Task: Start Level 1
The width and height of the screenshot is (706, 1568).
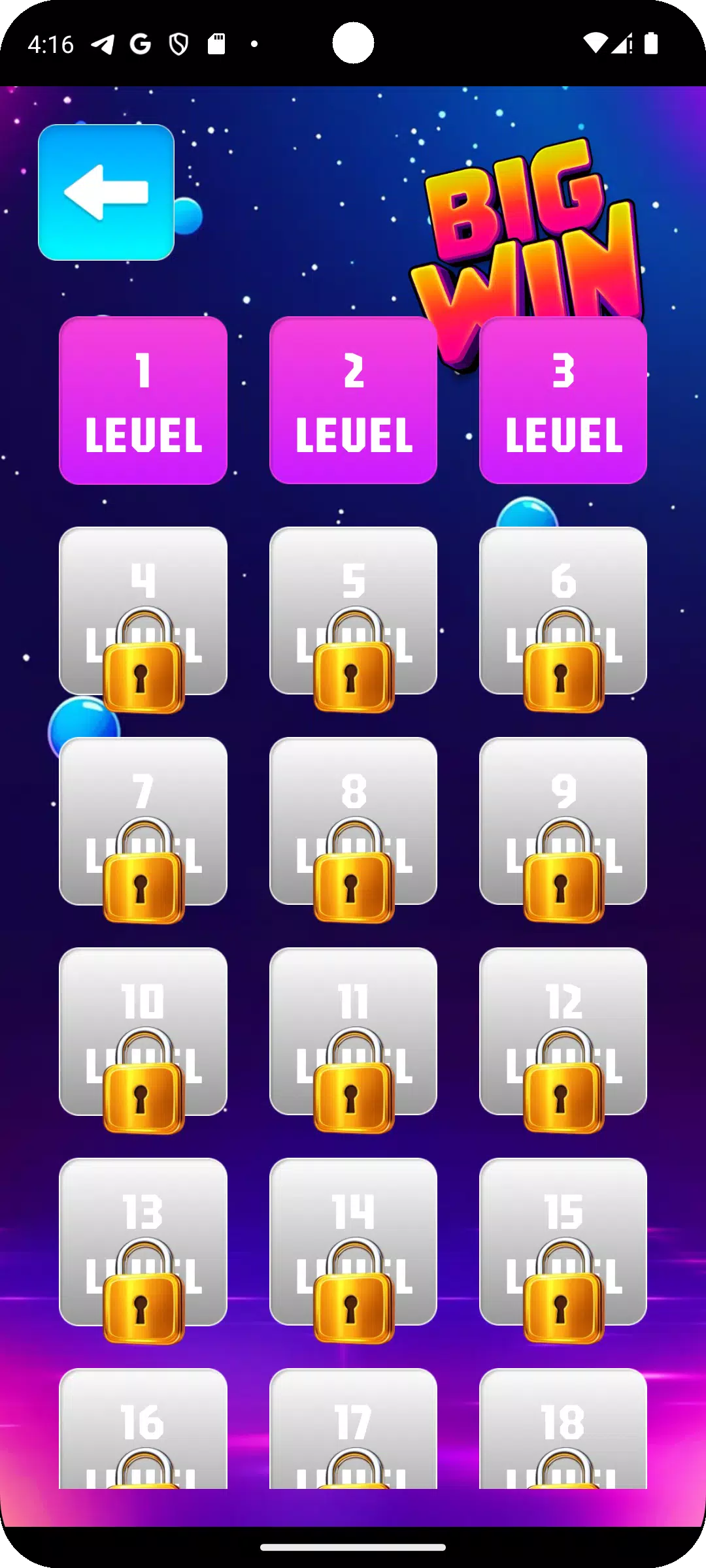Action: tap(143, 400)
